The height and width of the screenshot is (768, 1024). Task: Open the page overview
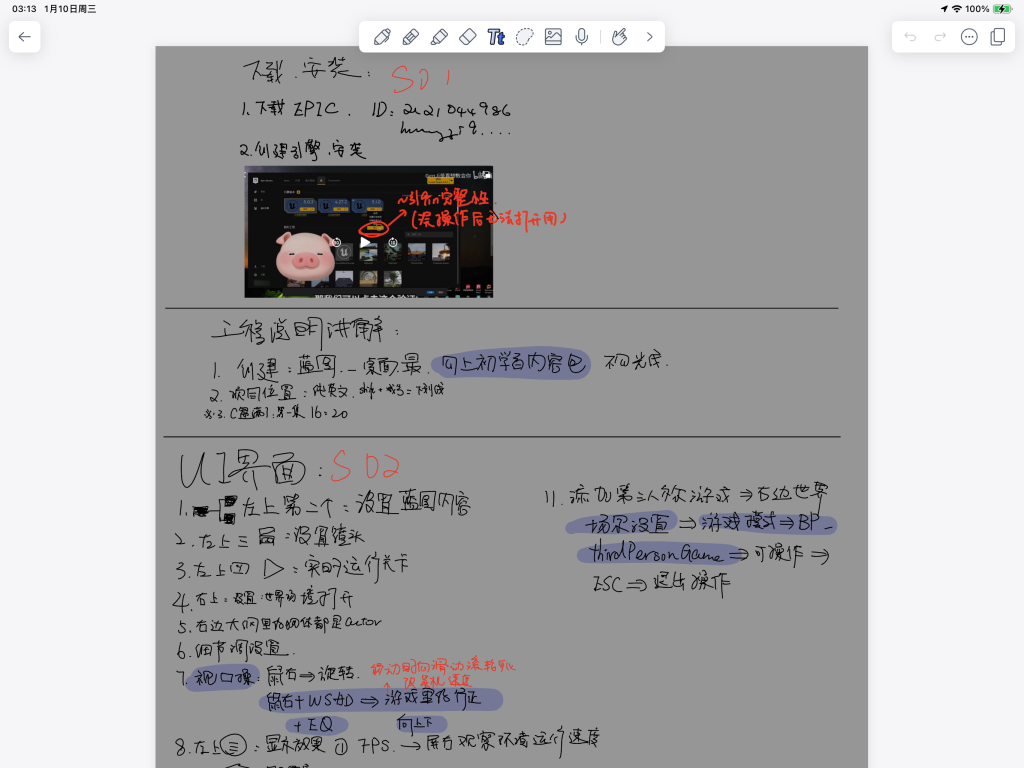[x=997, y=37]
